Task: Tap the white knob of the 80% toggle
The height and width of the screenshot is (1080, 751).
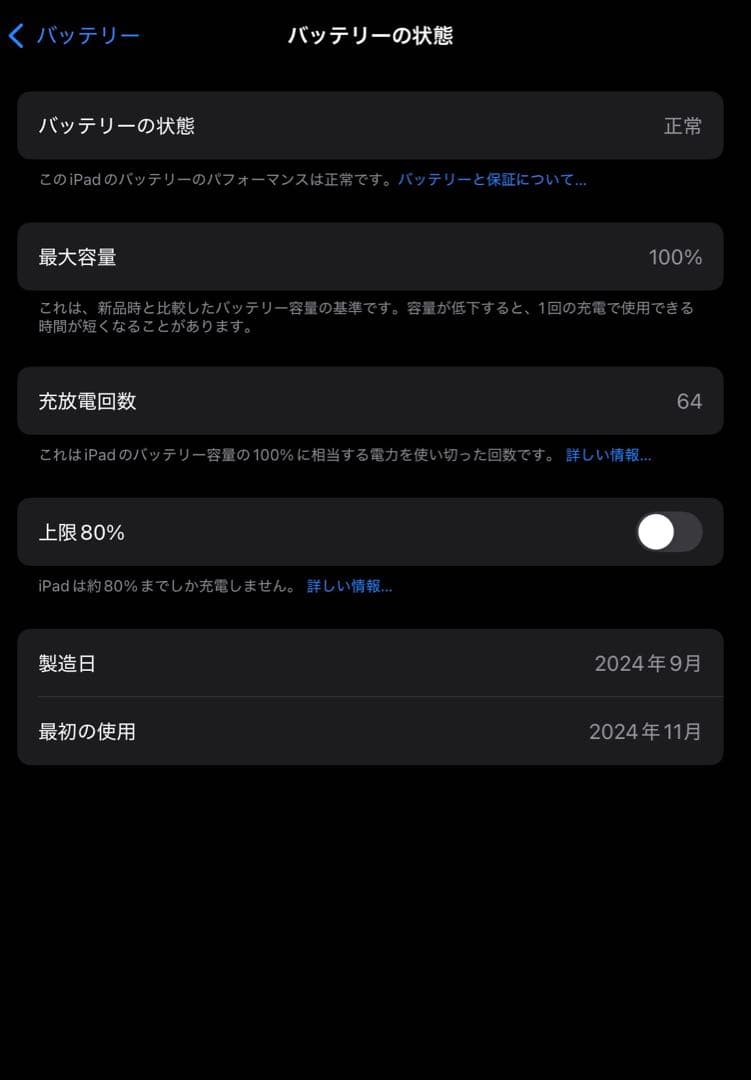Action: click(658, 532)
